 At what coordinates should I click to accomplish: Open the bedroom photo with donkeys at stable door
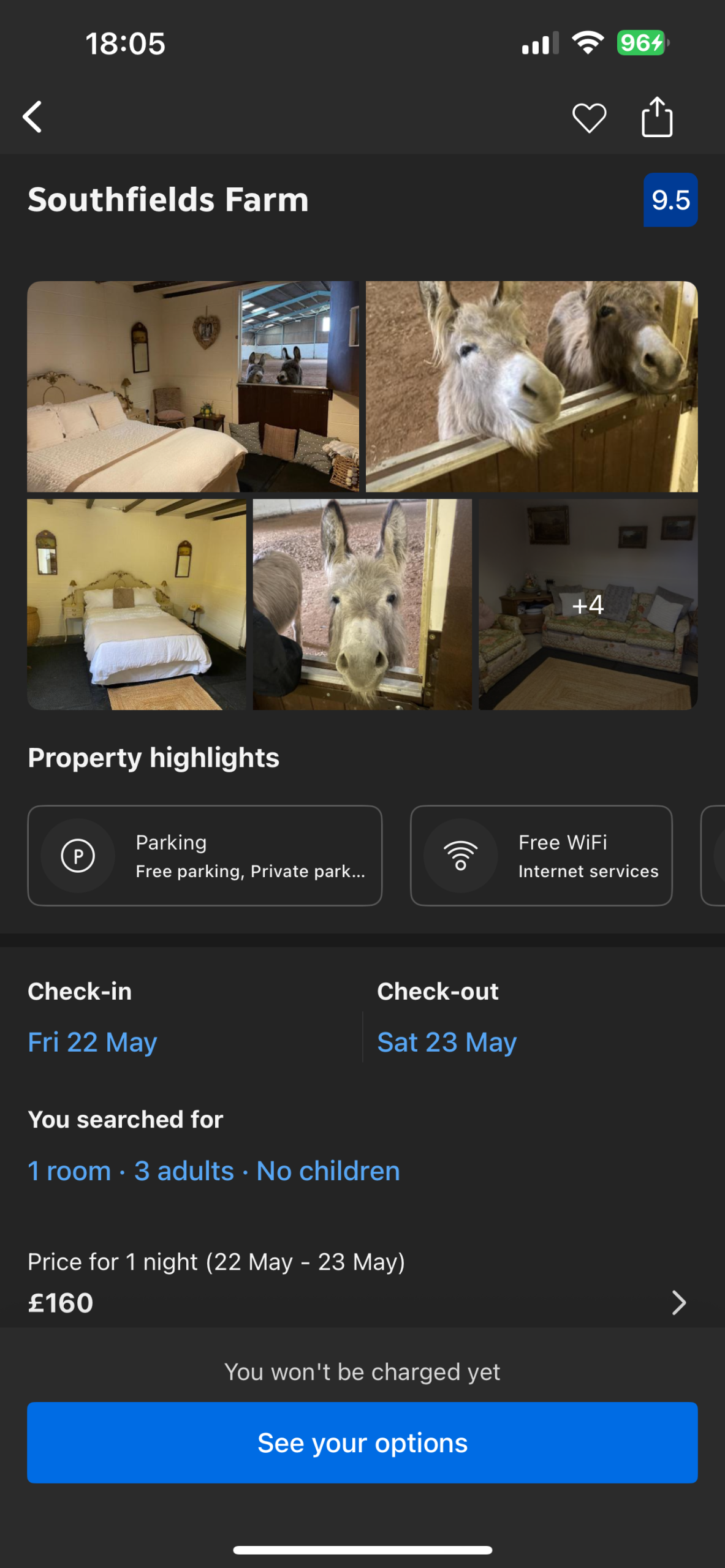tap(193, 386)
